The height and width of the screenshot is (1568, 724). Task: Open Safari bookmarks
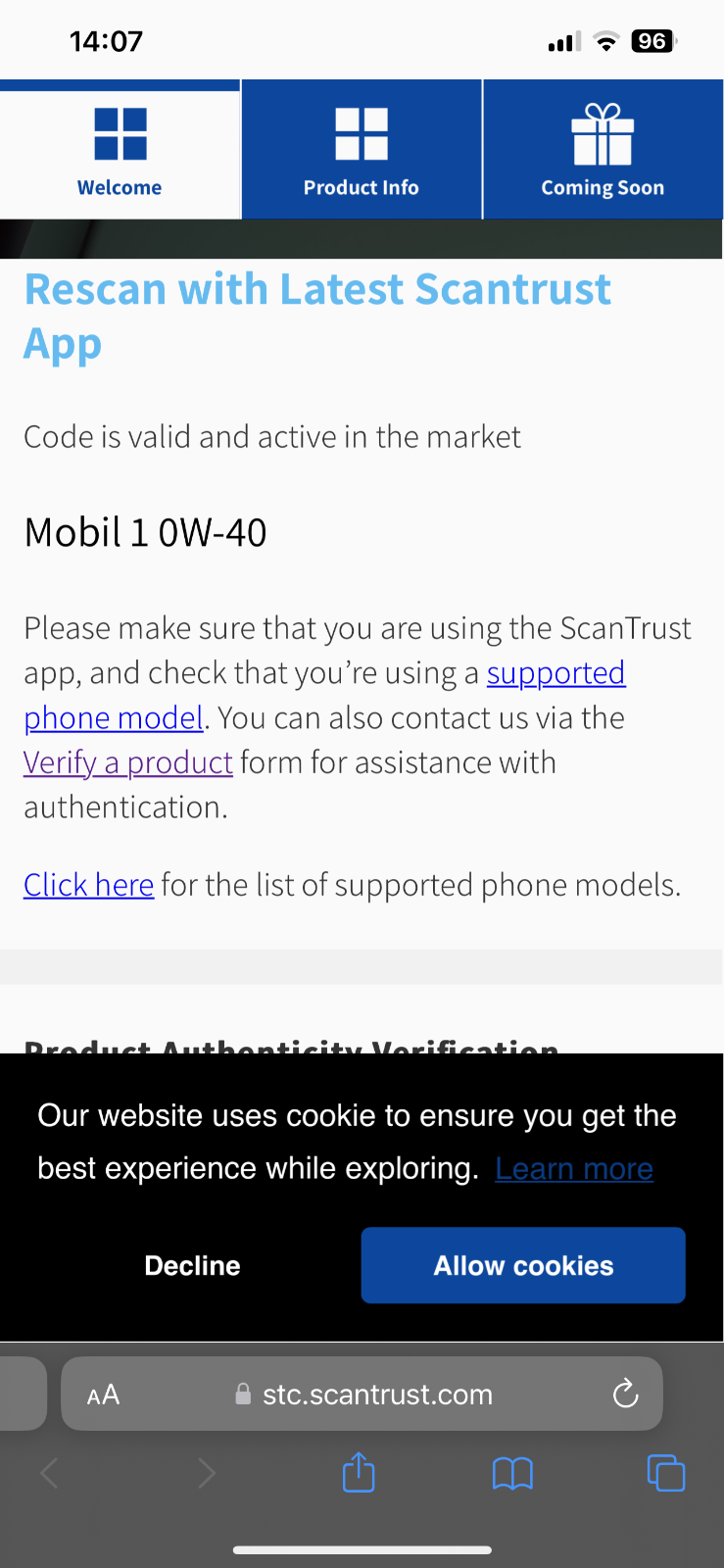(512, 1473)
